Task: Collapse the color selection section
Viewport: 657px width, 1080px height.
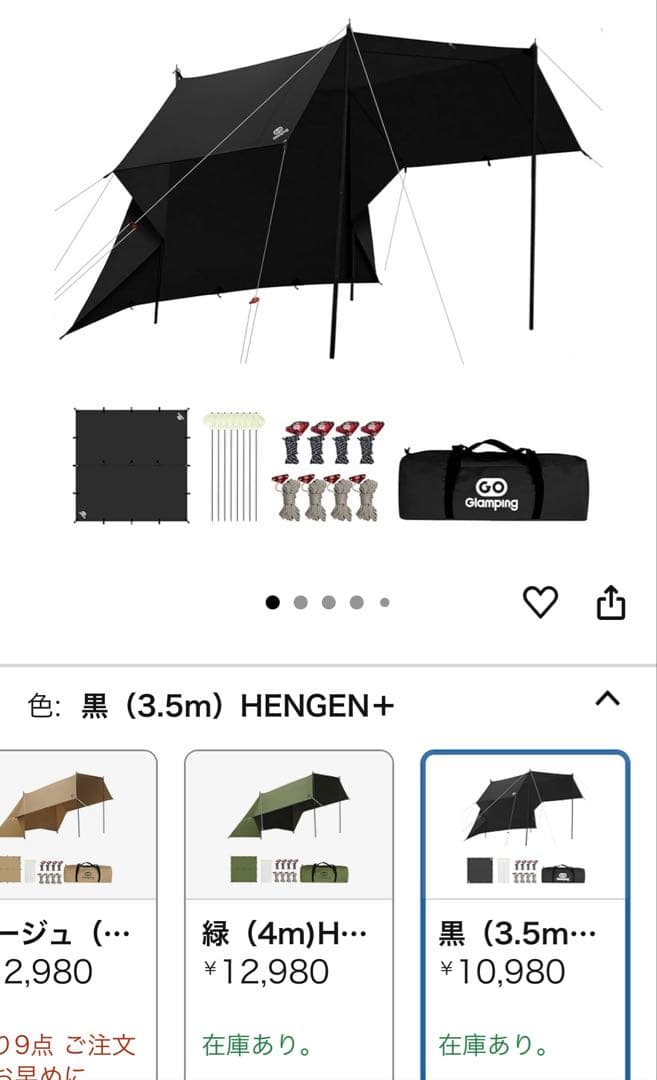Action: (x=607, y=699)
